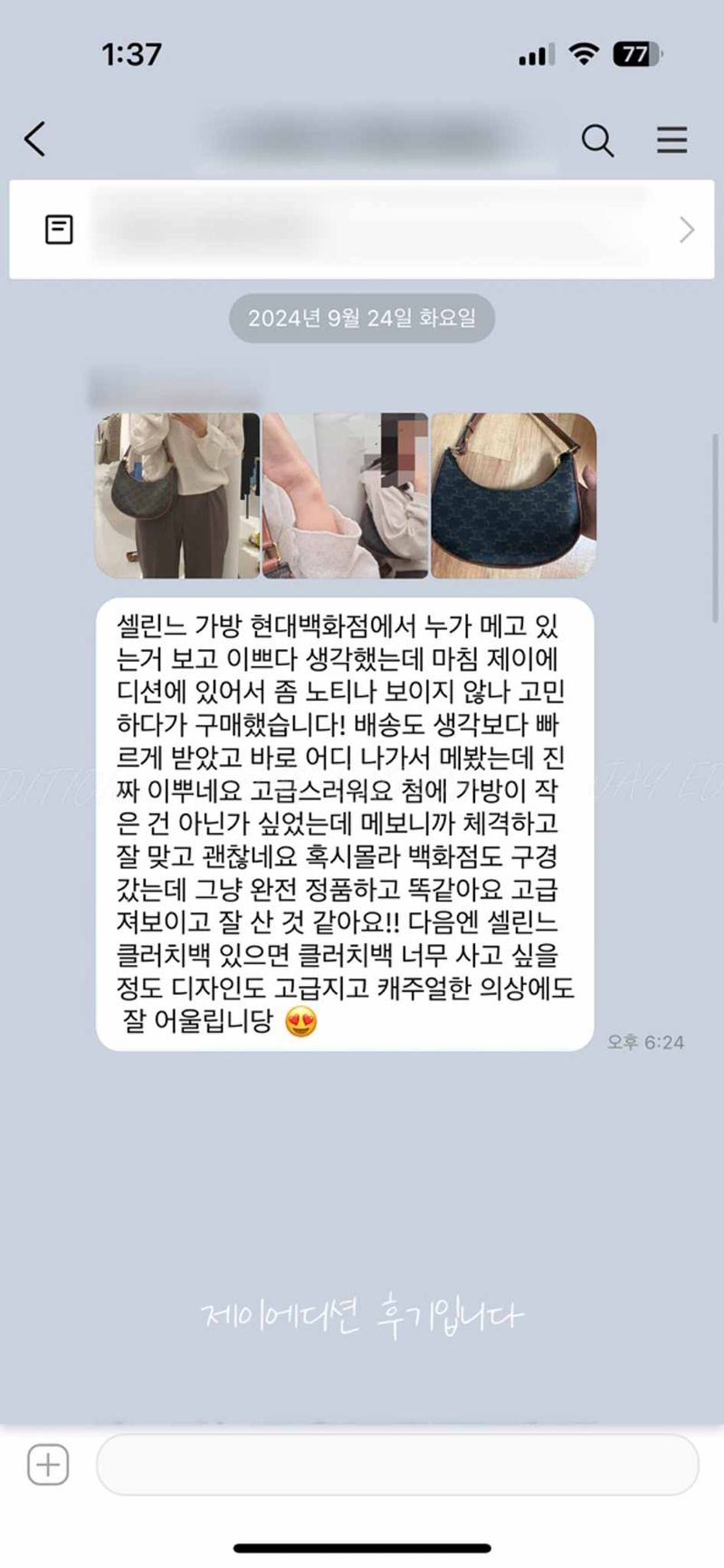Open the photo of bag on floor
This screenshot has height=1568, width=724.
tap(513, 495)
